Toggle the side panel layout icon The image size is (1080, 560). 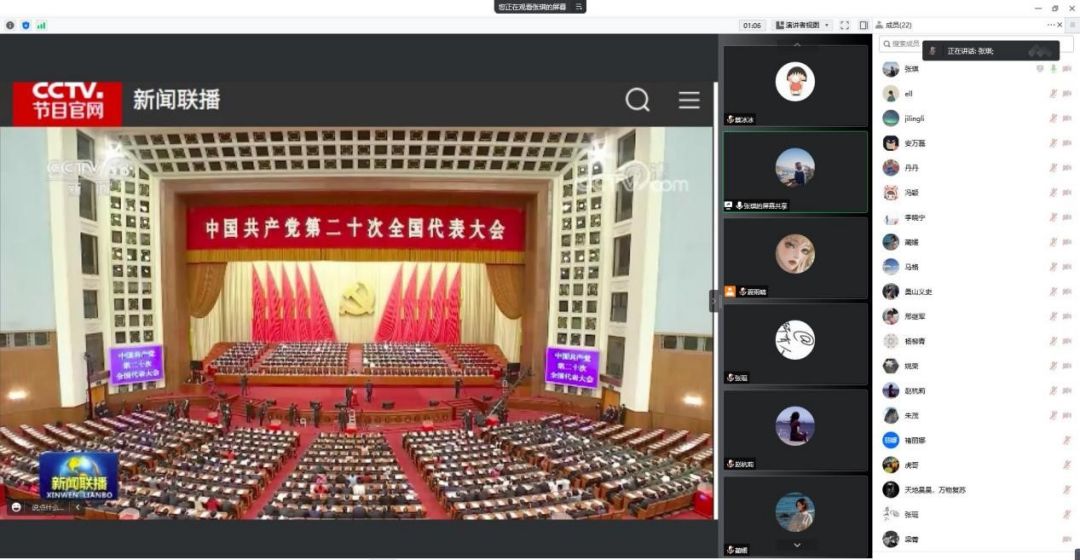point(864,25)
